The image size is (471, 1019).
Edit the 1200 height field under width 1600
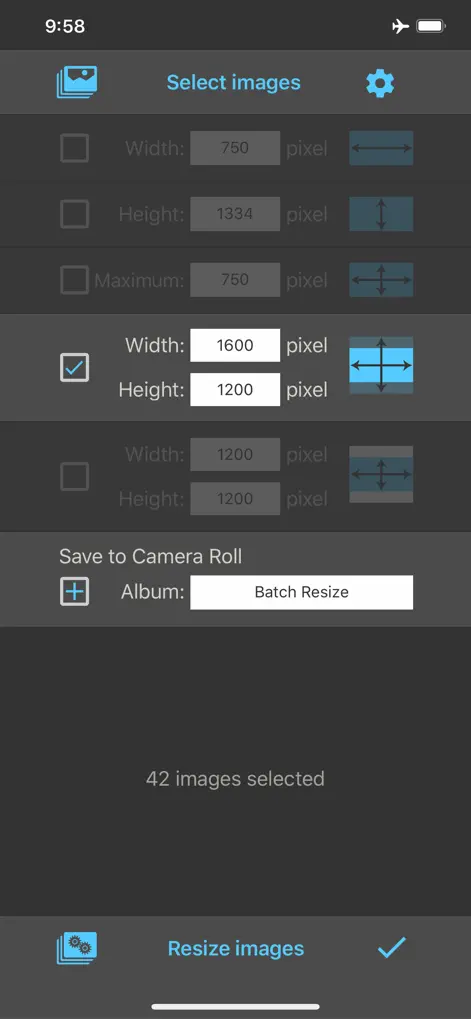click(x=235, y=389)
